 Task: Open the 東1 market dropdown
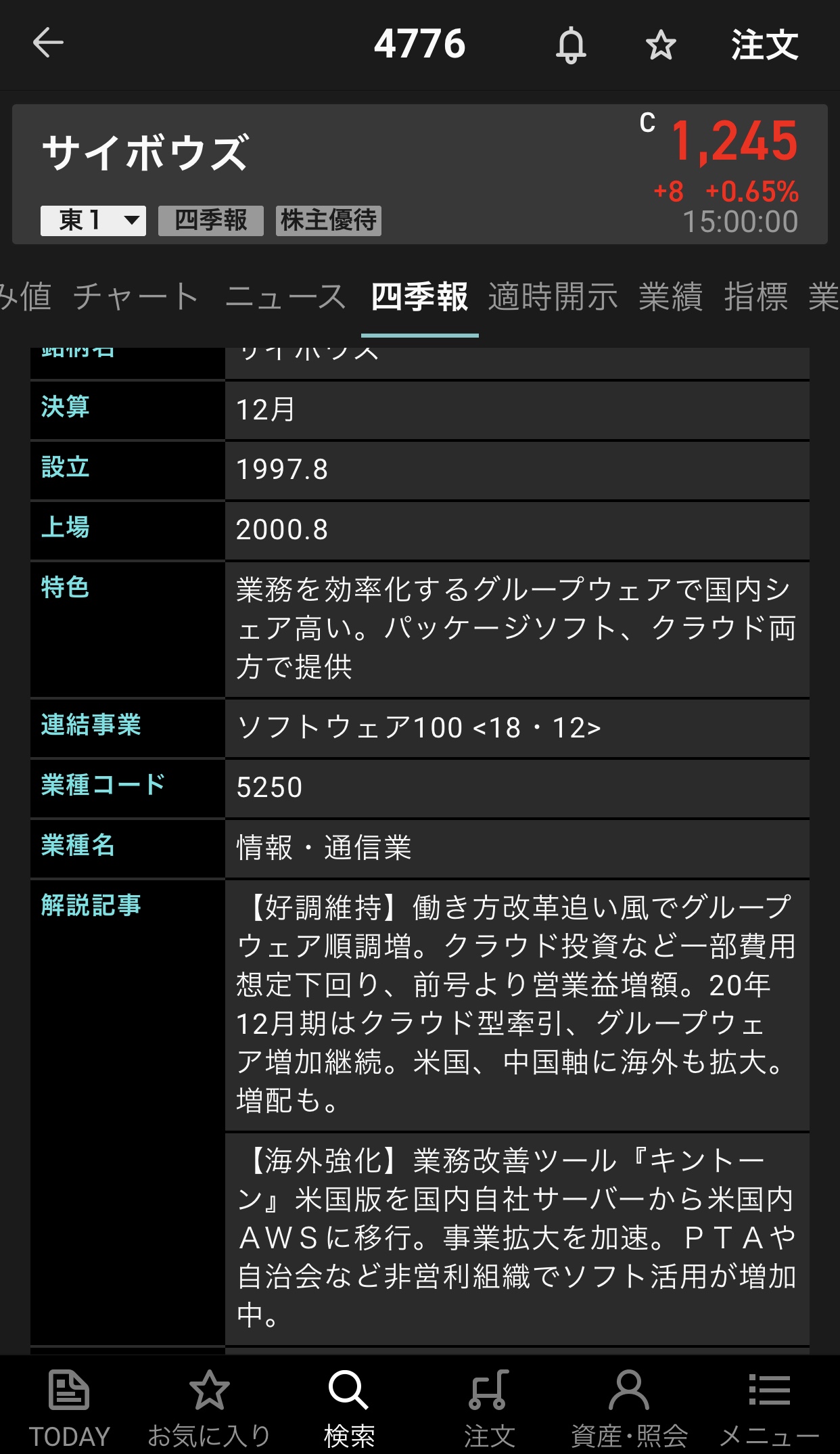pyautogui.click(x=93, y=221)
